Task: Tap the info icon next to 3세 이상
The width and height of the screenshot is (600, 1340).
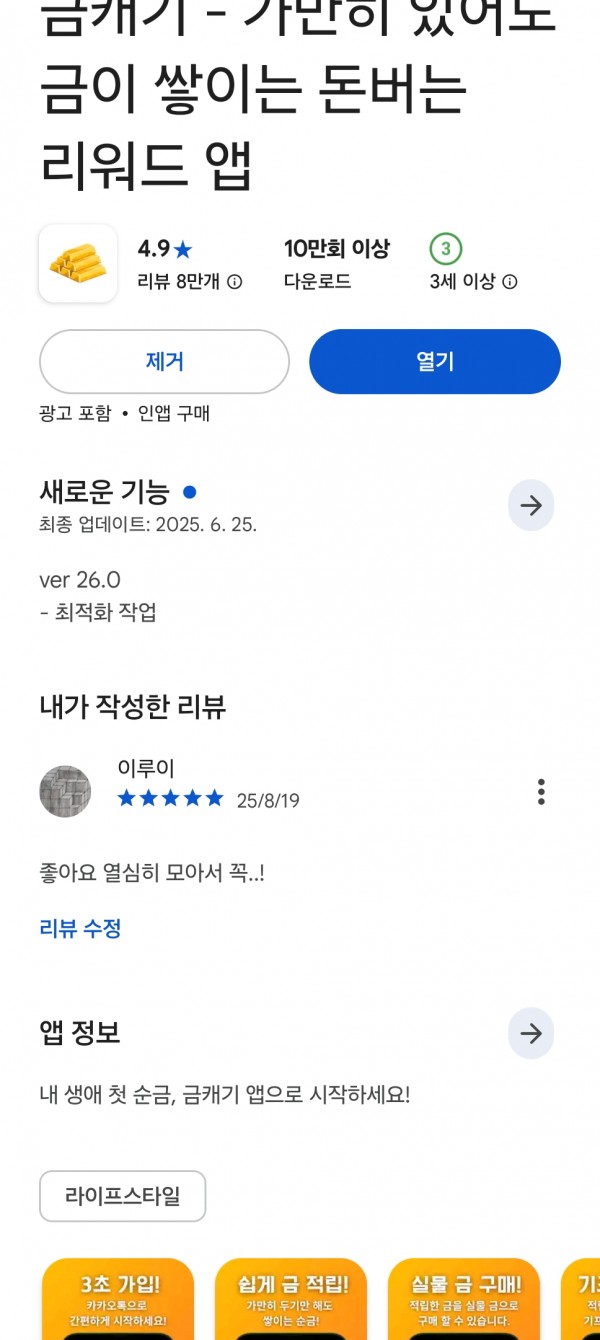Action: tap(509, 282)
